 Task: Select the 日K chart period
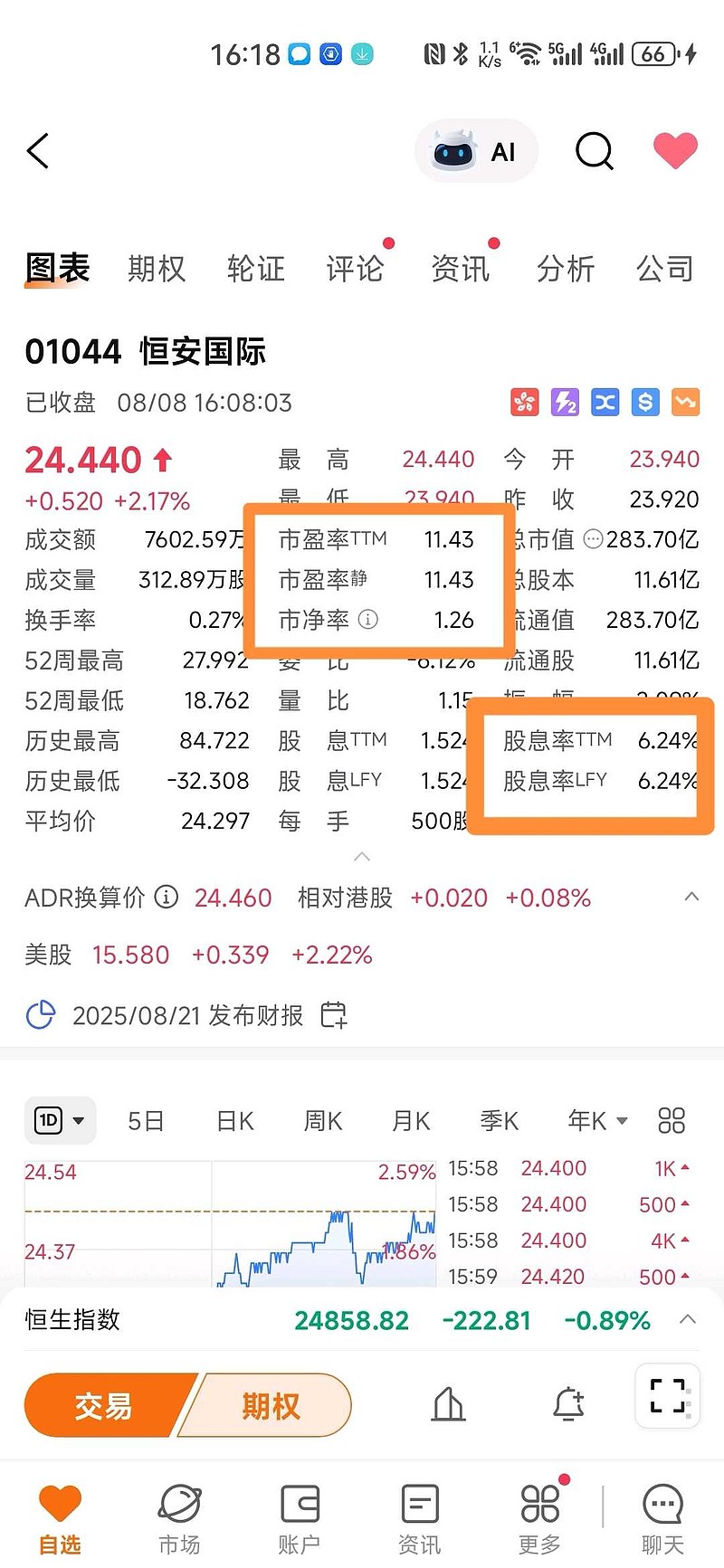[235, 1121]
